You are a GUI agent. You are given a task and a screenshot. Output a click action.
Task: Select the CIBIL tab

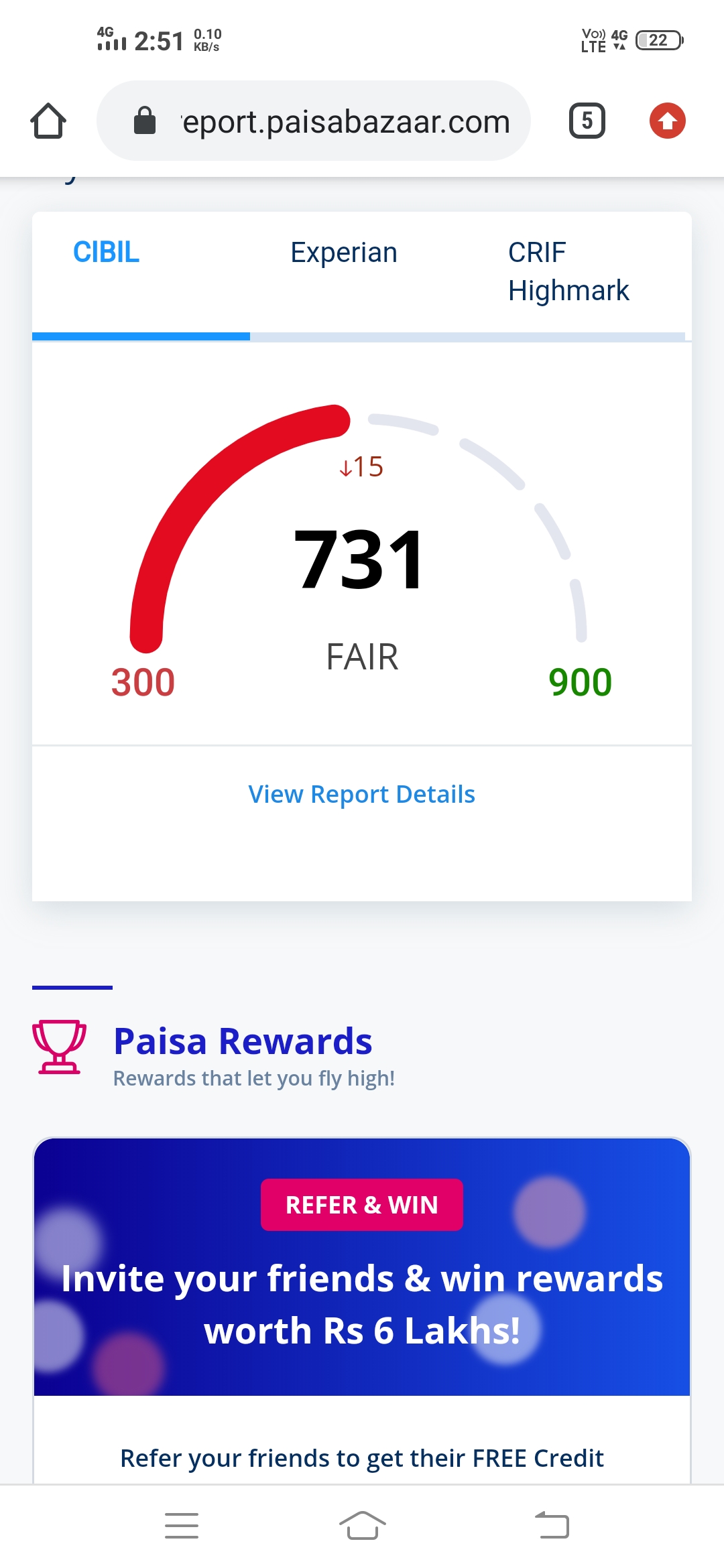106,253
